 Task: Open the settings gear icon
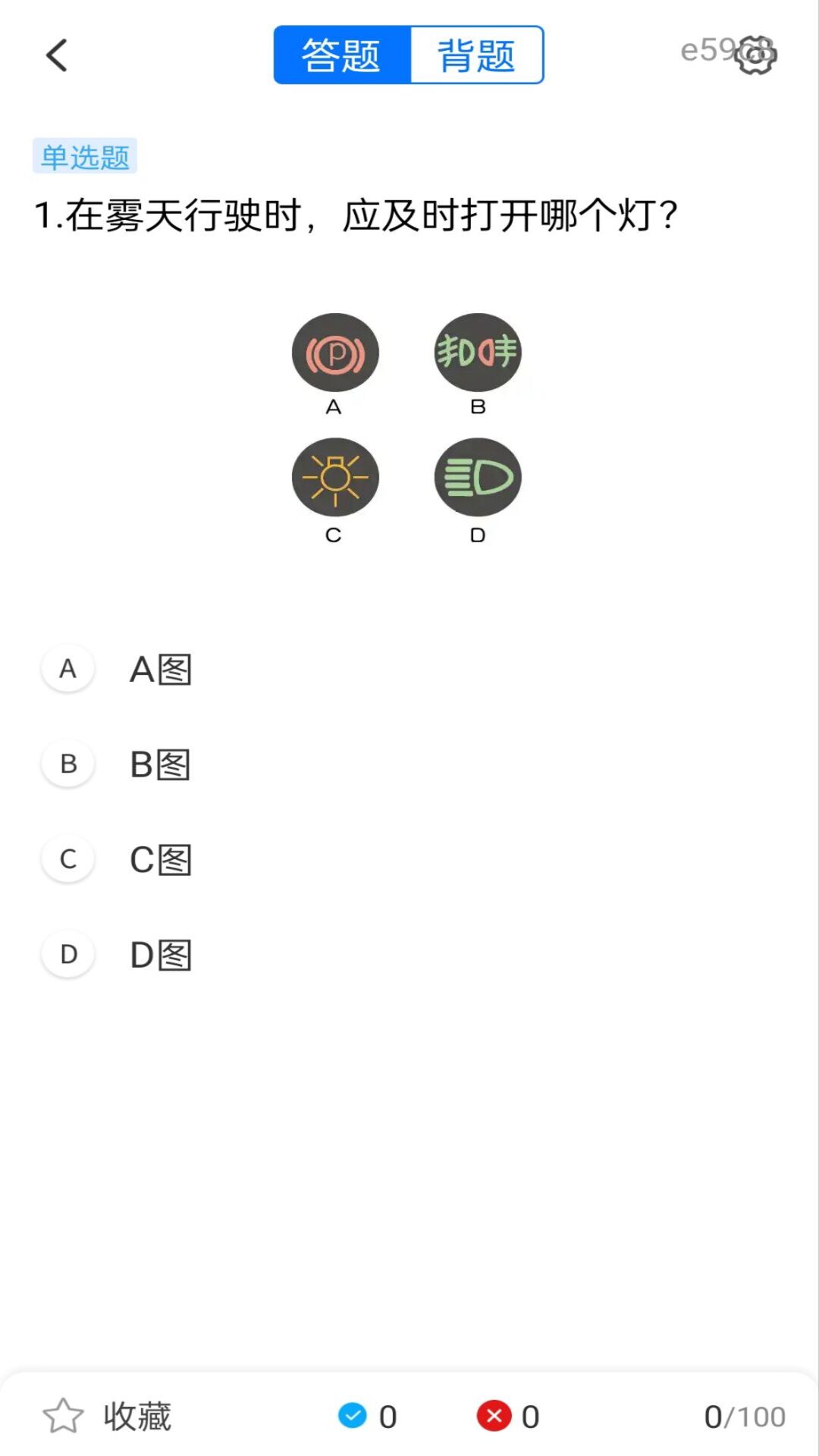(x=755, y=55)
